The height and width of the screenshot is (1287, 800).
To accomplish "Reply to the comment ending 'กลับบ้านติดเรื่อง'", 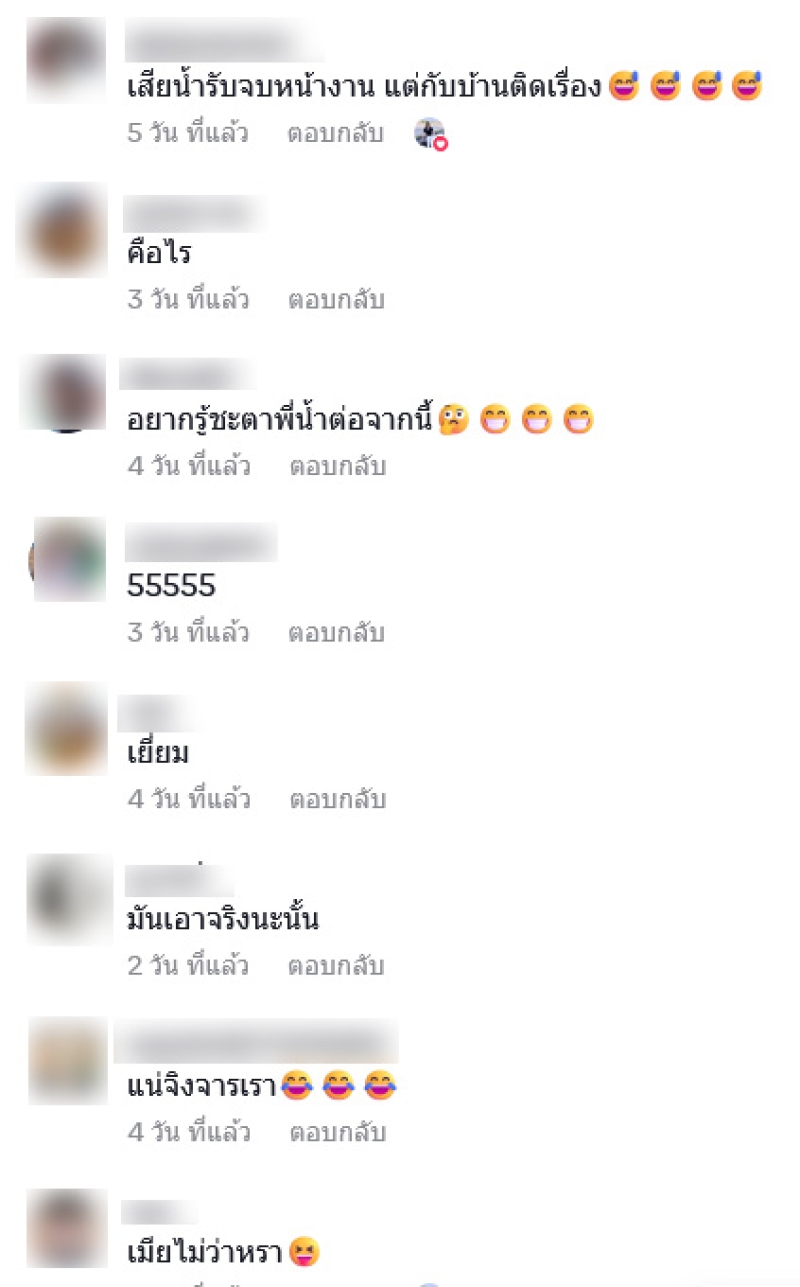I will point(335,133).
